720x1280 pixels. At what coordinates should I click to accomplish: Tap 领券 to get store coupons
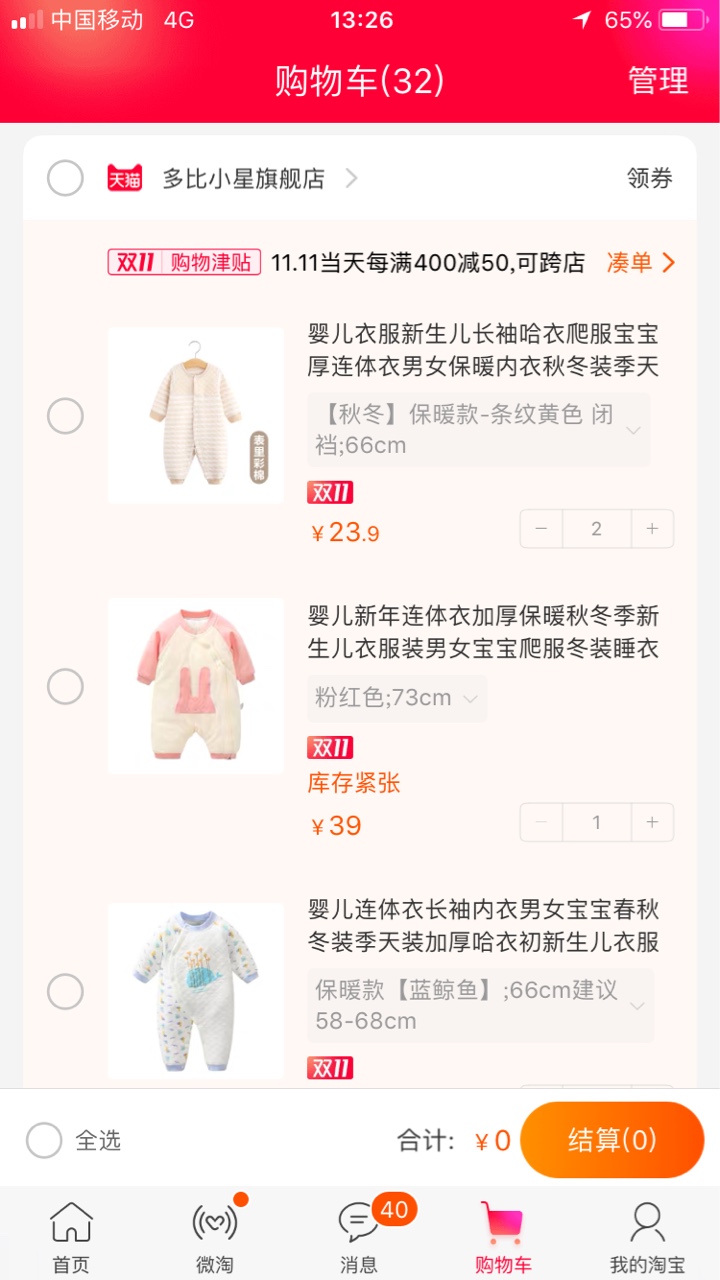pyautogui.click(x=650, y=179)
